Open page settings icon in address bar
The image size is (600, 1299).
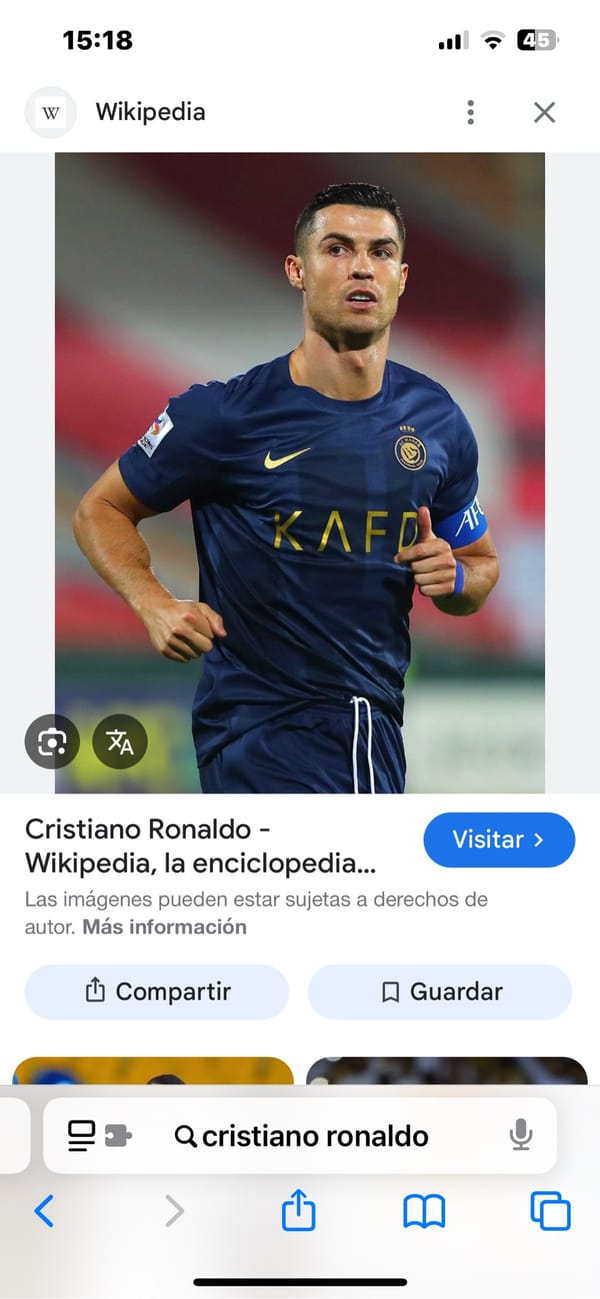click(x=98, y=1136)
